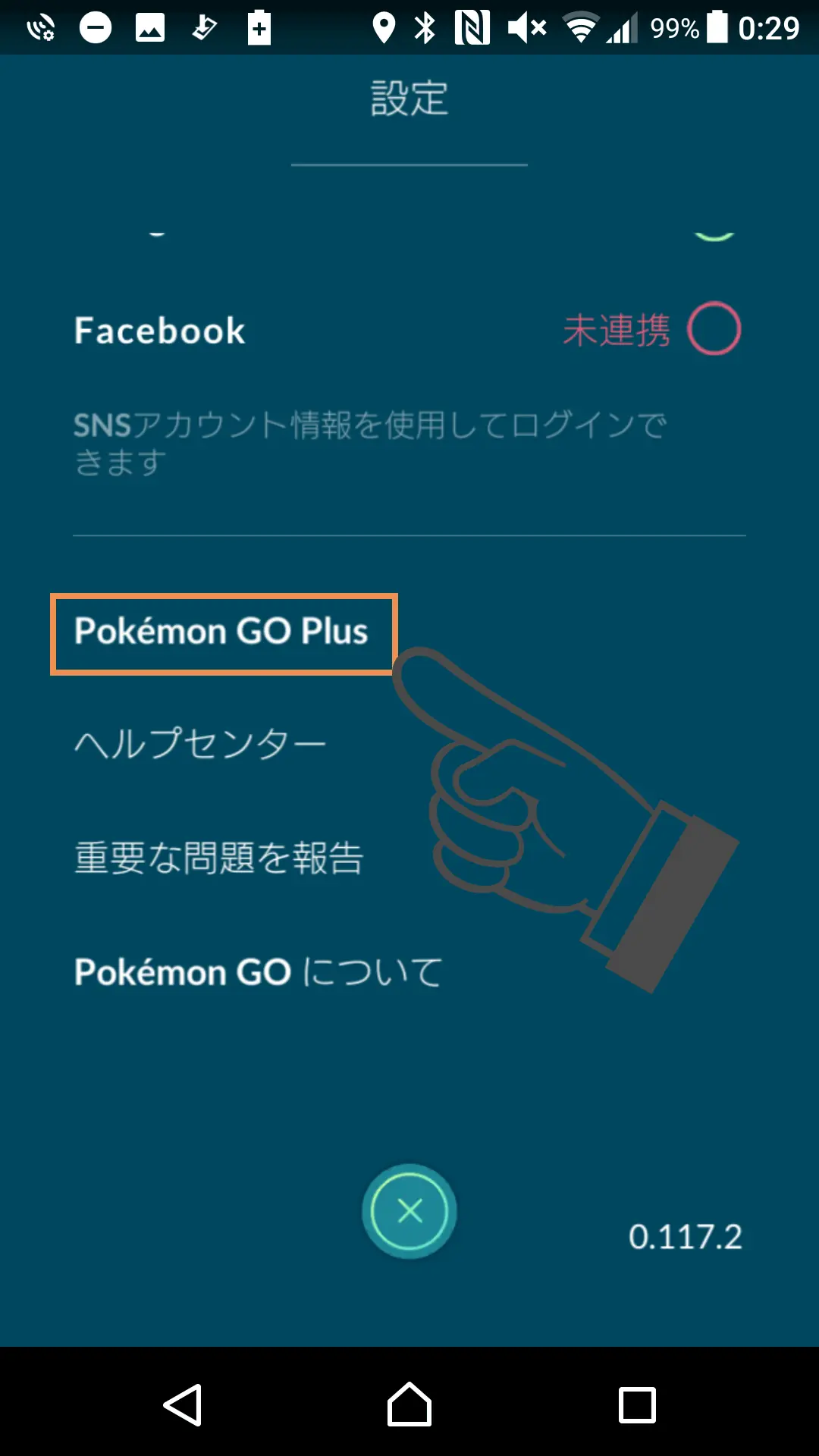Select 重要な問題を報告
Image resolution: width=819 pixels, height=1456 pixels.
[x=219, y=858]
